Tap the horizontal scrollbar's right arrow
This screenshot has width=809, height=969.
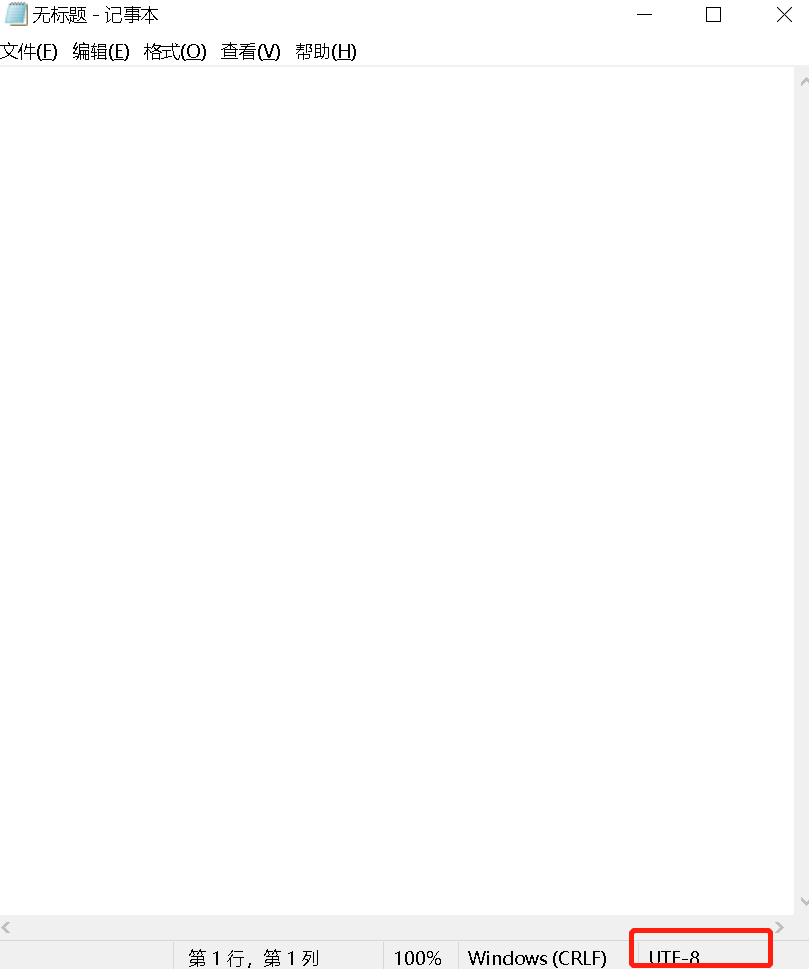pyautogui.click(x=780, y=928)
